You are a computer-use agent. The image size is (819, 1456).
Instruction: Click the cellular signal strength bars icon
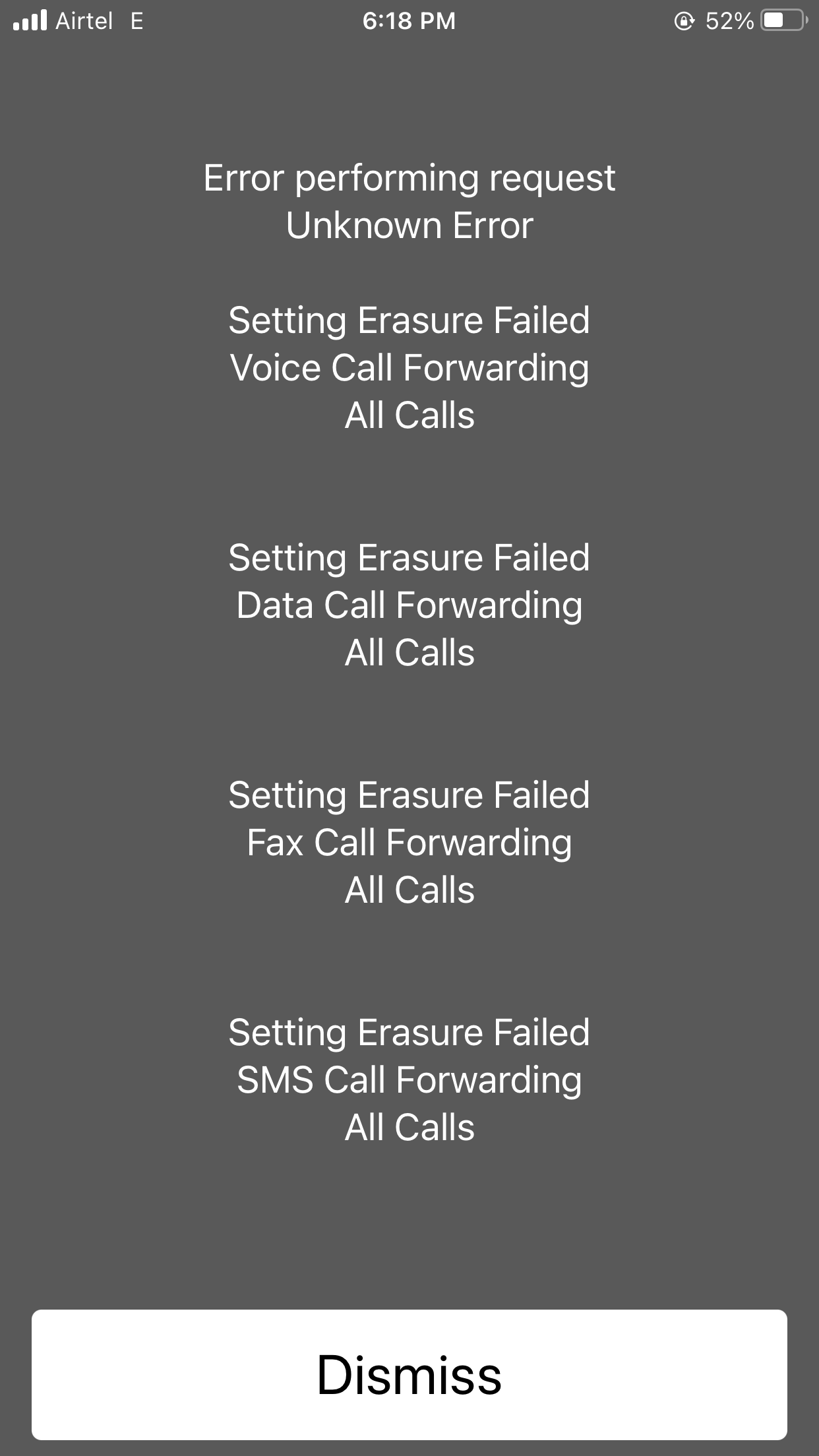29,20
